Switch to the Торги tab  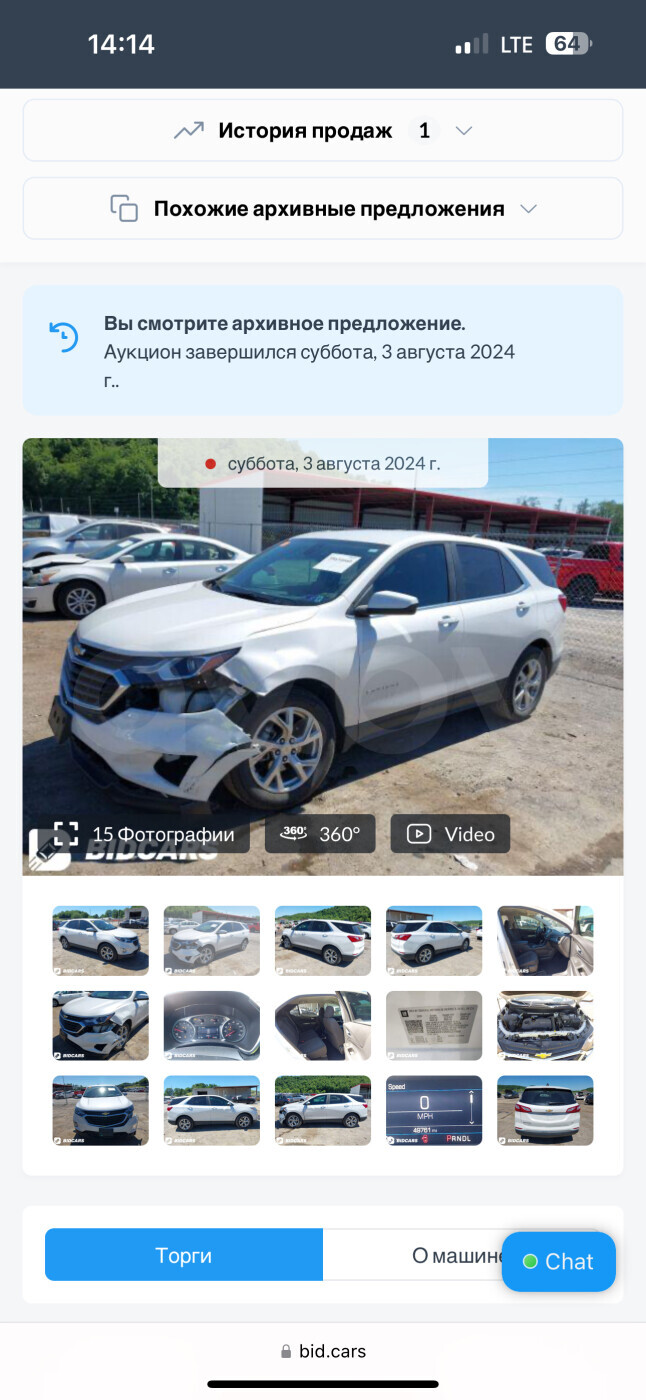click(x=184, y=1255)
